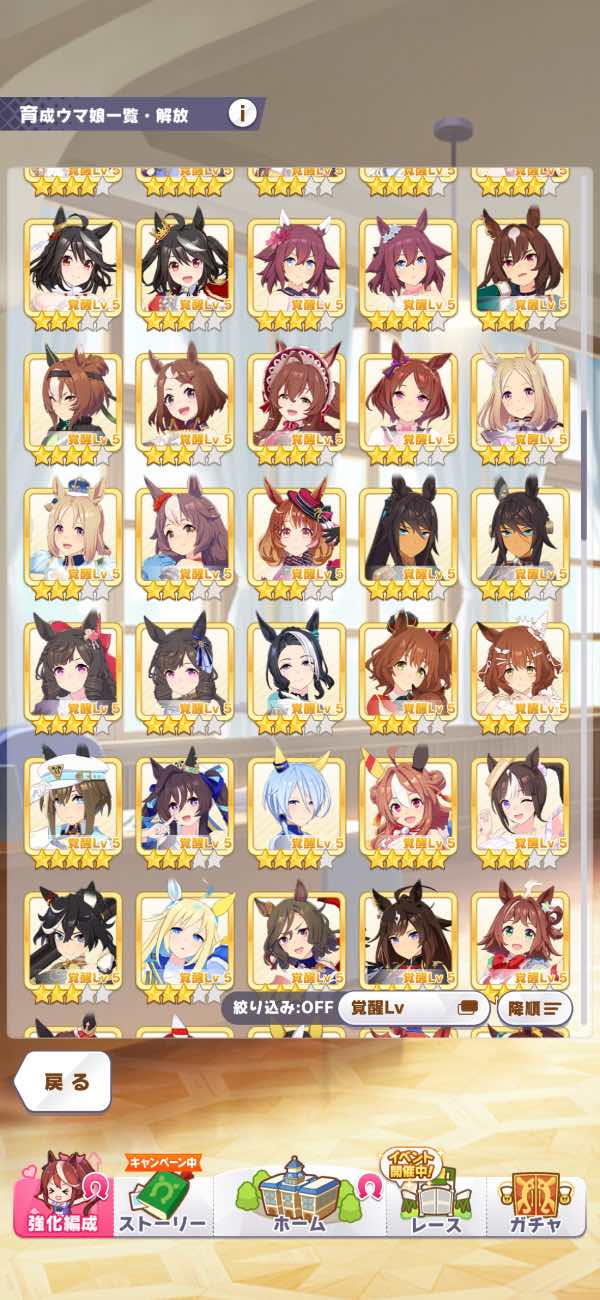
Task: Open the character wearing a white captain hat
Action: (72, 806)
